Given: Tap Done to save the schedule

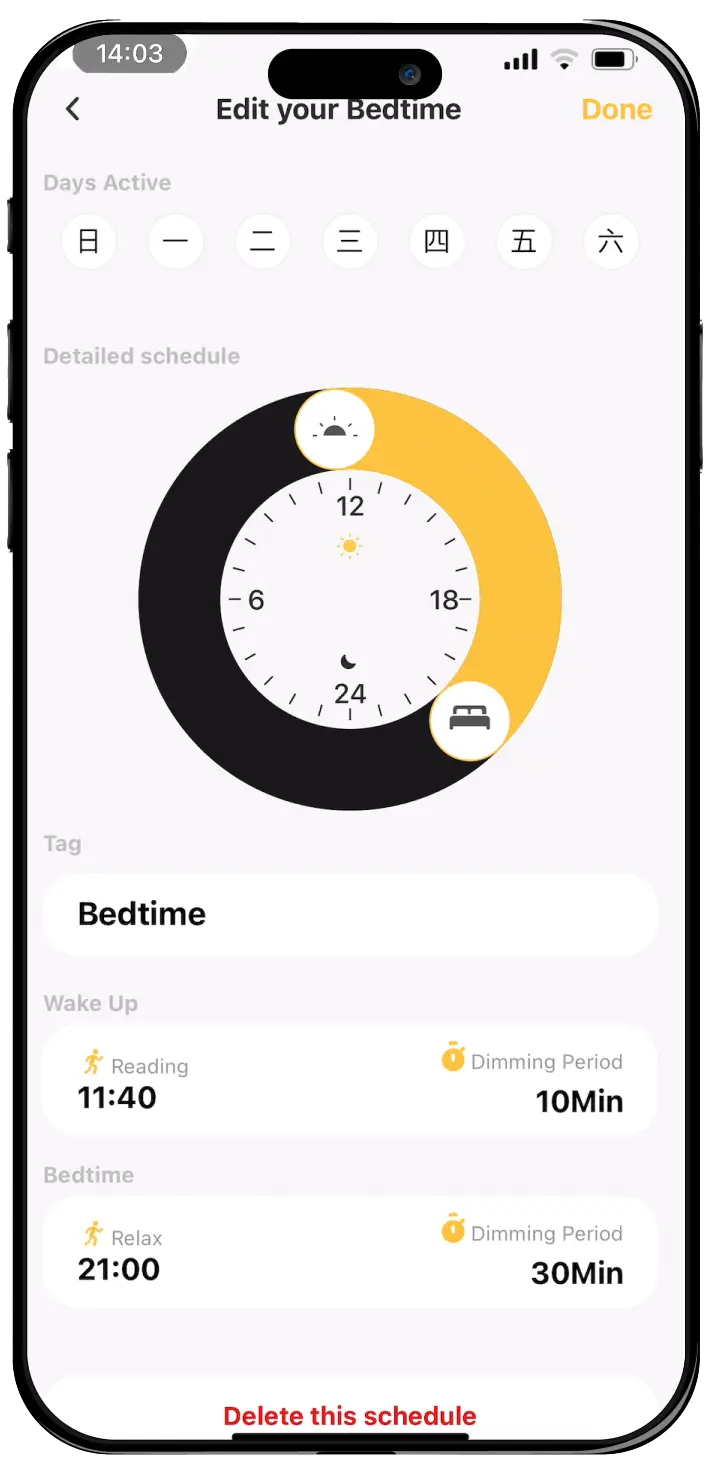Looking at the screenshot, I should pyautogui.click(x=616, y=109).
